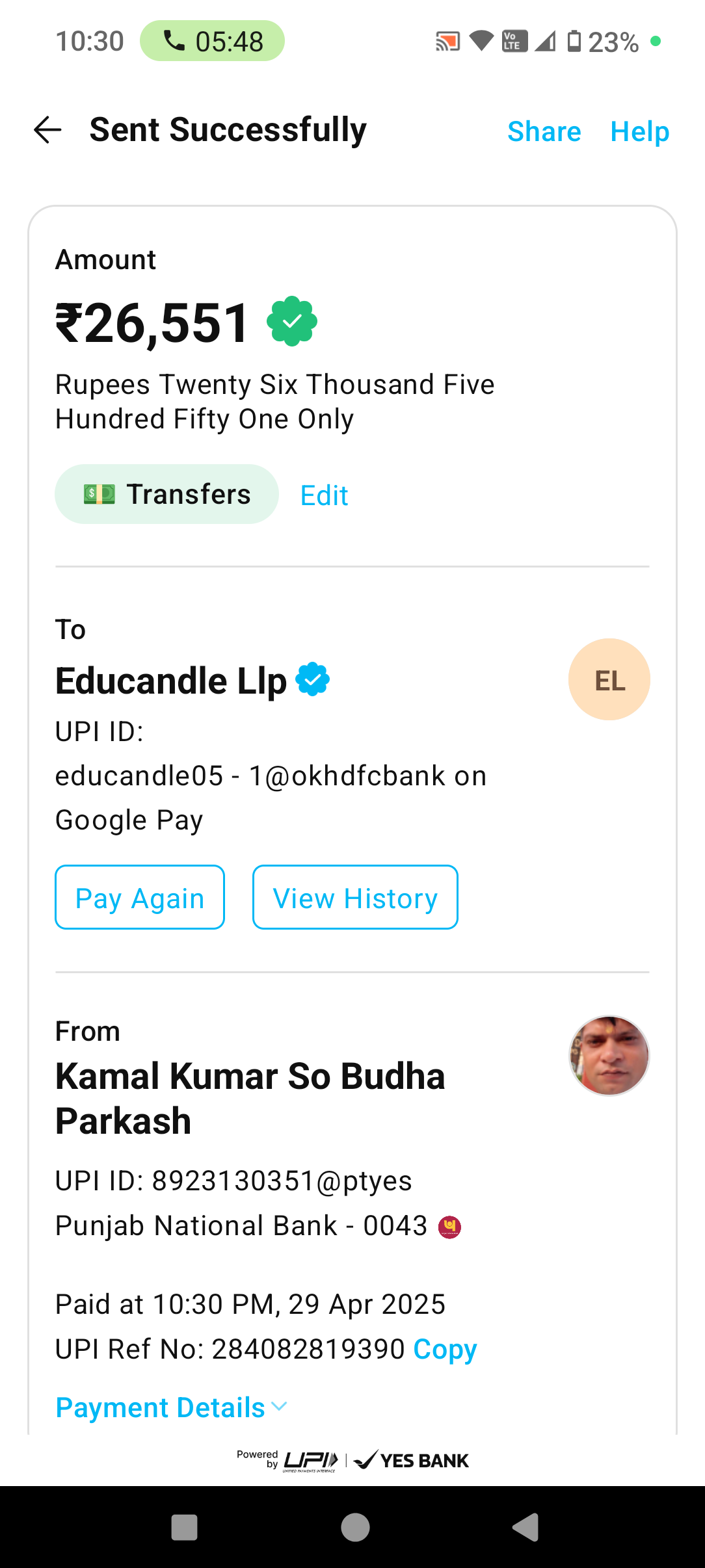Edit the Transfers category tag

point(324,495)
